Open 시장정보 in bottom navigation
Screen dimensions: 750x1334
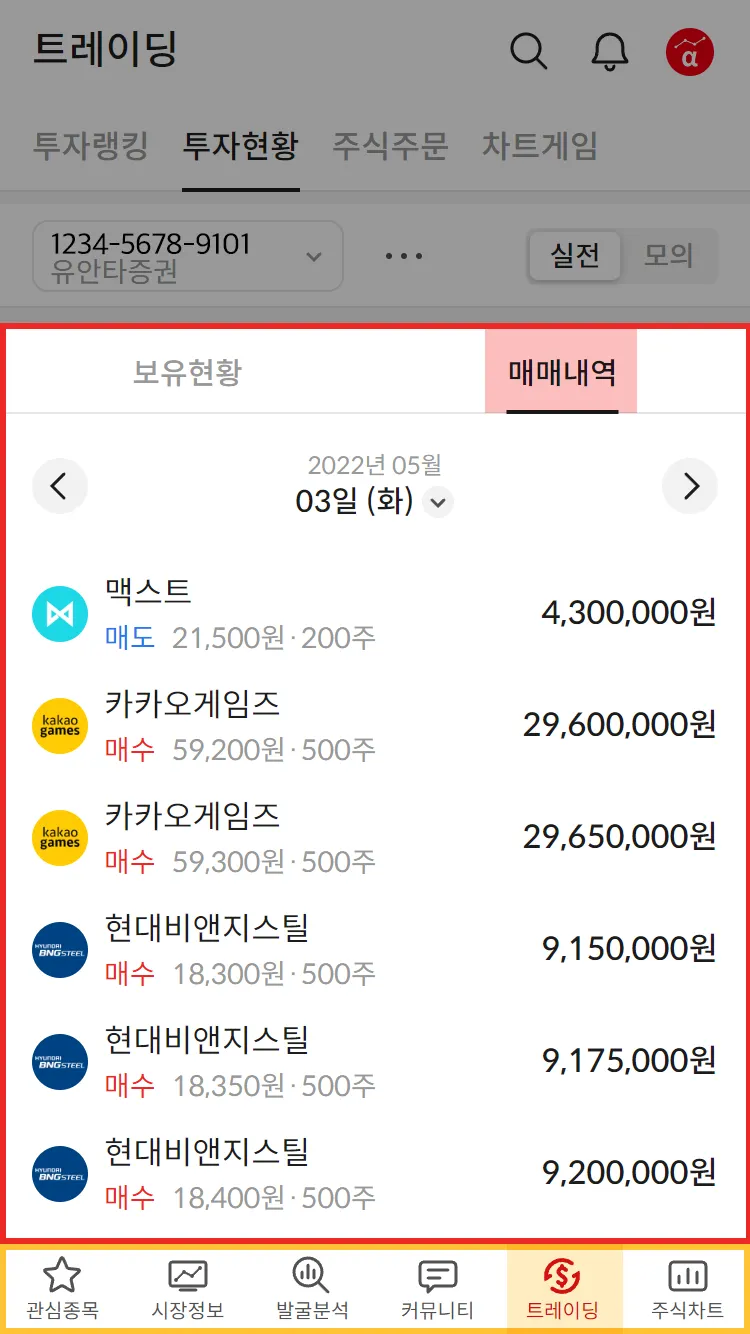click(x=187, y=1290)
